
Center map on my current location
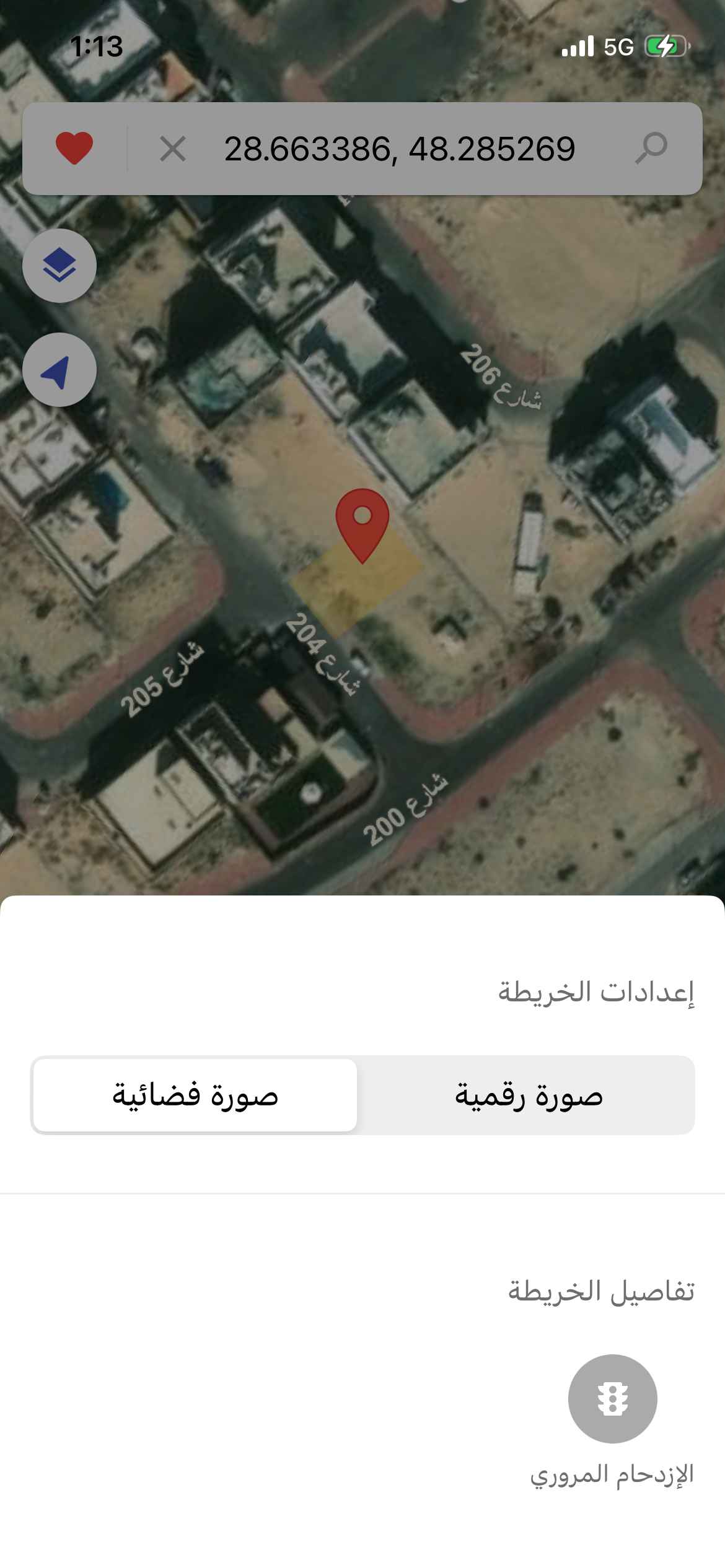pyautogui.click(x=59, y=370)
